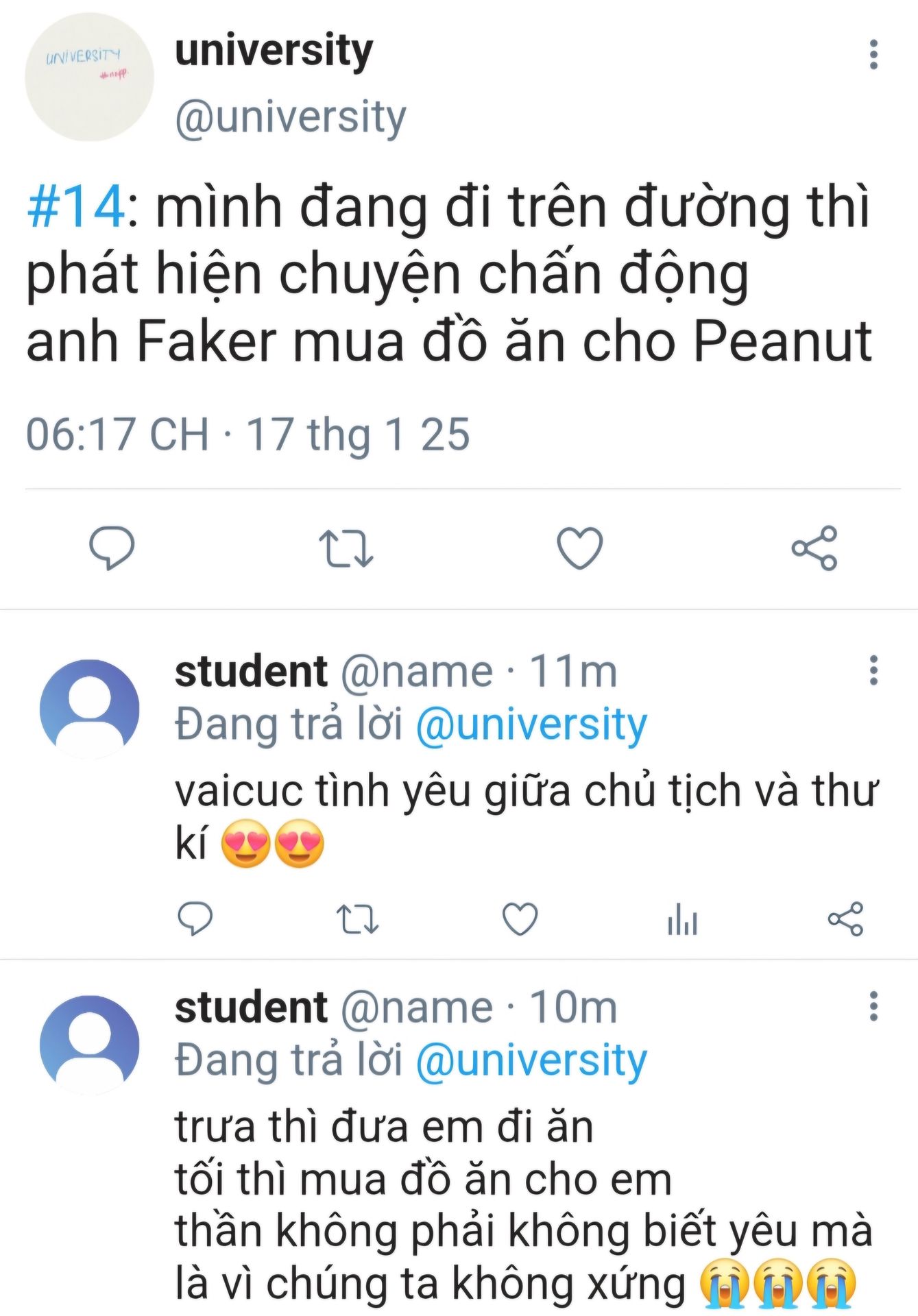
Task: Like student's 11m reply
Action: (x=520, y=919)
